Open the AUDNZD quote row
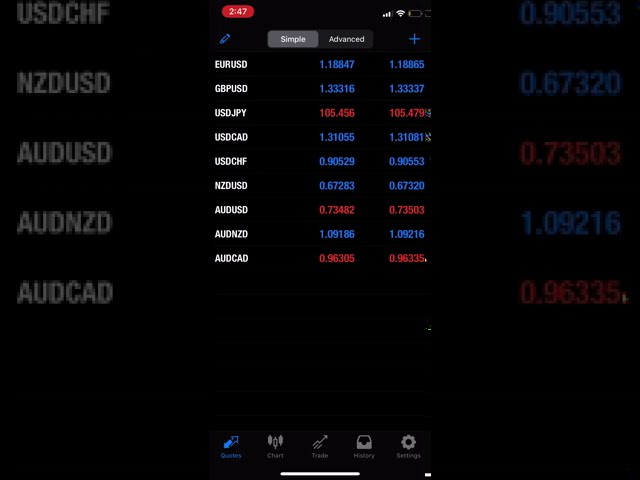This screenshot has width=640, height=480. click(320, 234)
